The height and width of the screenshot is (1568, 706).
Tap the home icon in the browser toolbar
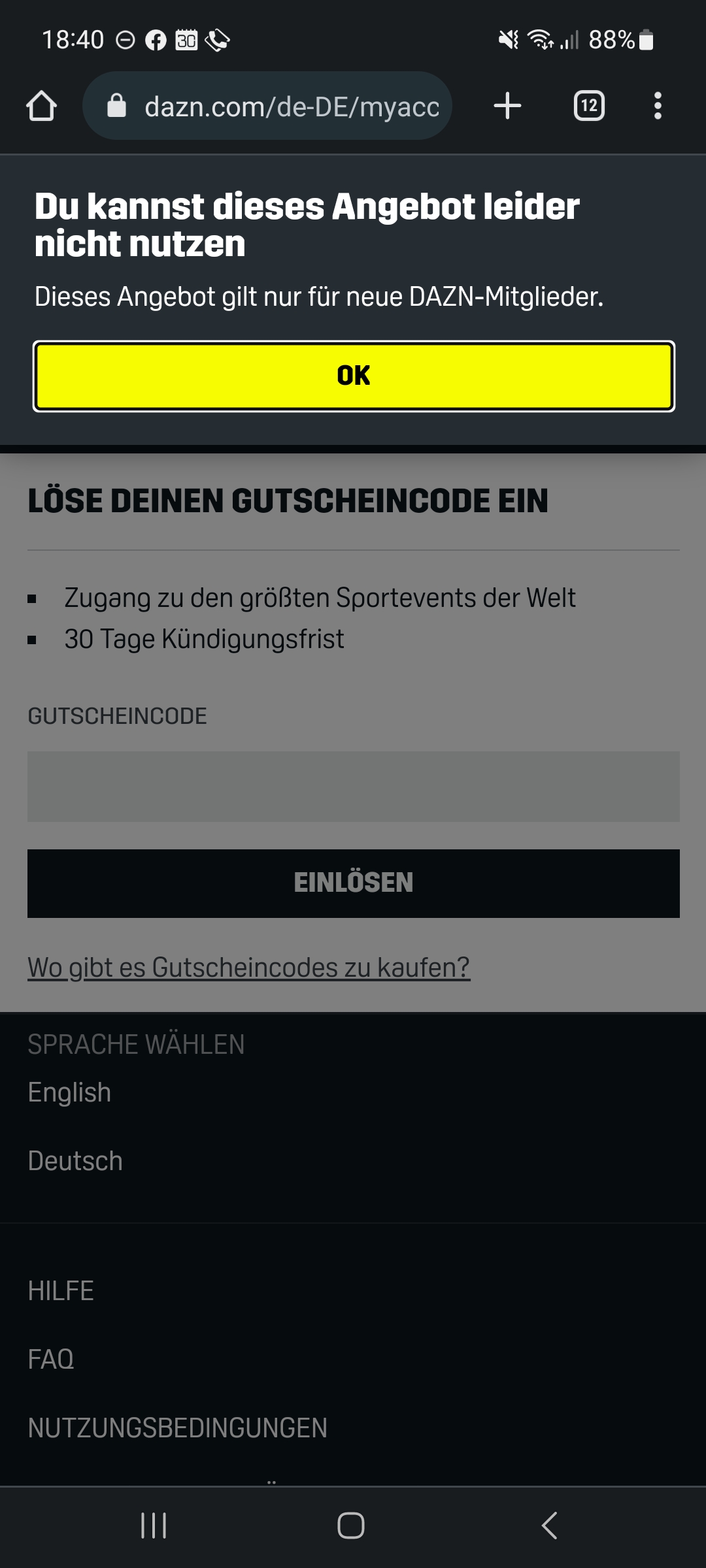coord(41,106)
